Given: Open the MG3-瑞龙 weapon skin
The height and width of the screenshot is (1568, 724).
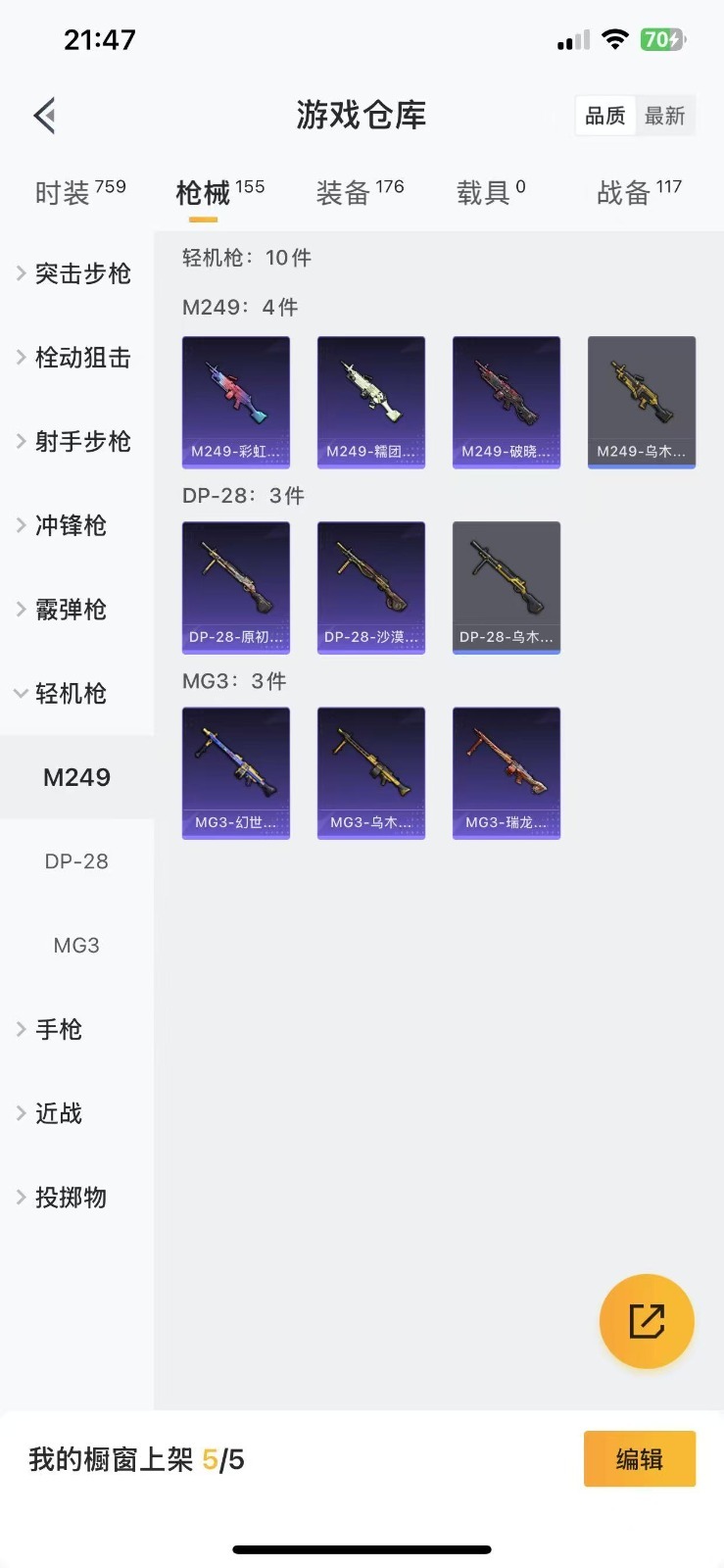Looking at the screenshot, I should 507,772.
